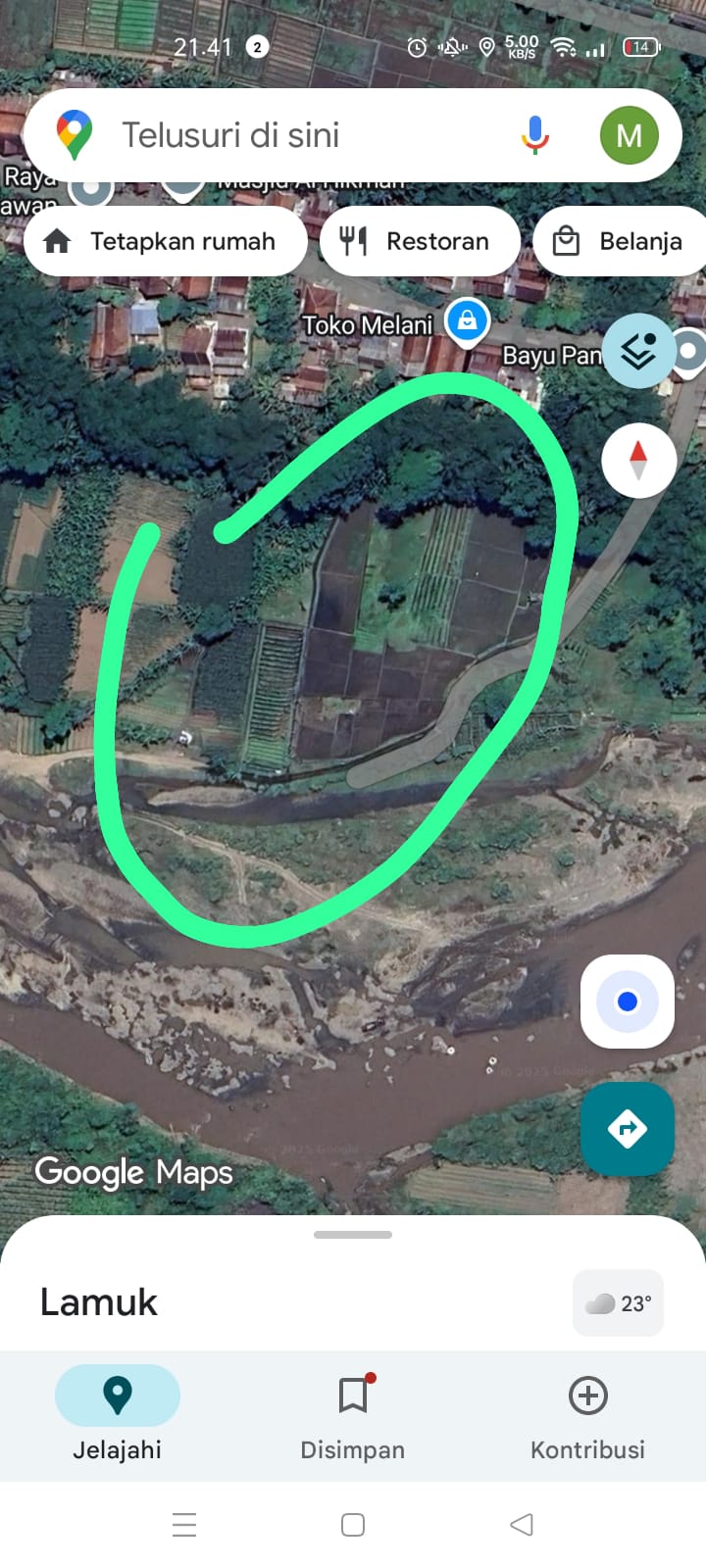Open the Telusuri di sini search box
Image resolution: width=706 pixels, height=1568 pixels.
pyautogui.click(x=294, y=135)
